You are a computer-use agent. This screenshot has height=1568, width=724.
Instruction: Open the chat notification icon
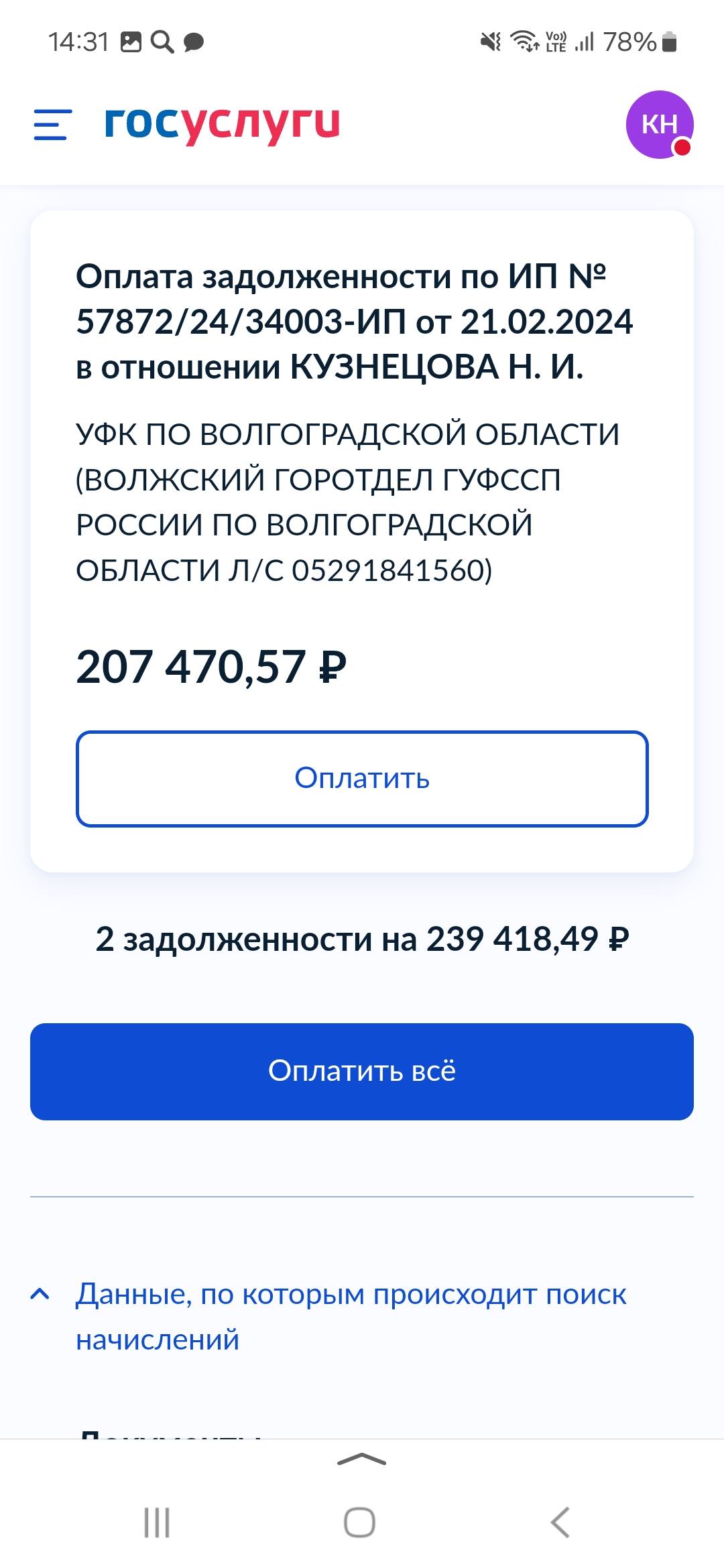[194, 42]
